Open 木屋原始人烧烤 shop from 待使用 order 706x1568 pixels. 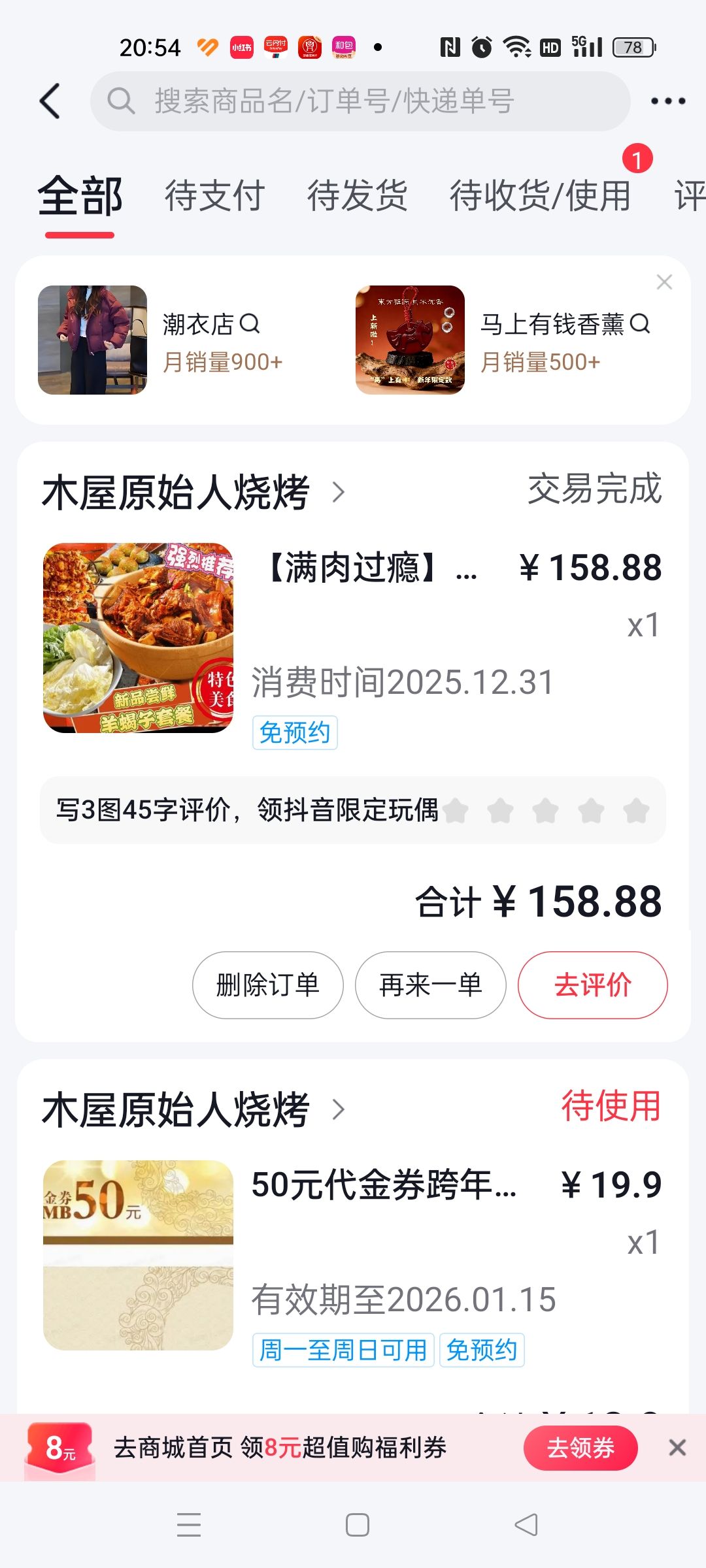pyautogui.click(x=193, y=1109)
